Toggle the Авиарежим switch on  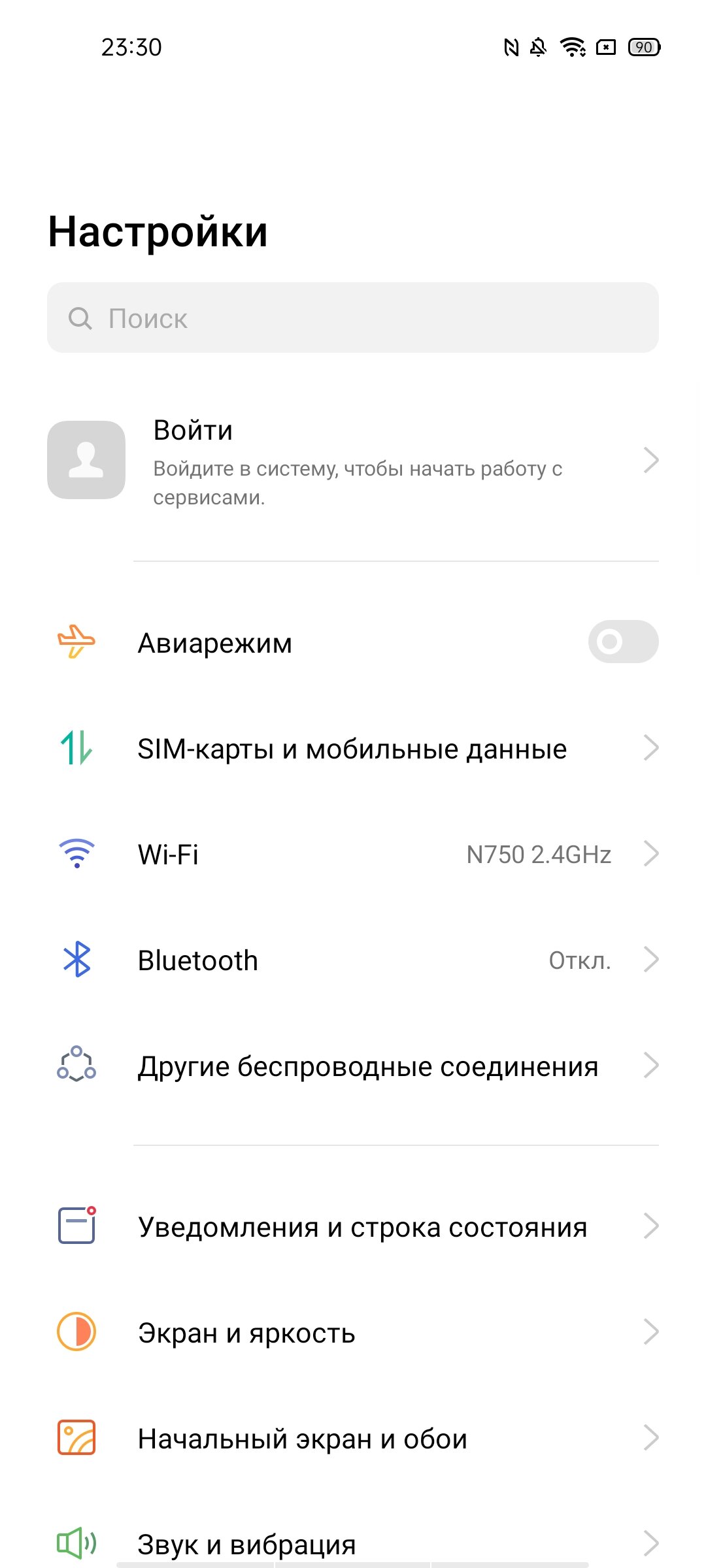[622, 642]
